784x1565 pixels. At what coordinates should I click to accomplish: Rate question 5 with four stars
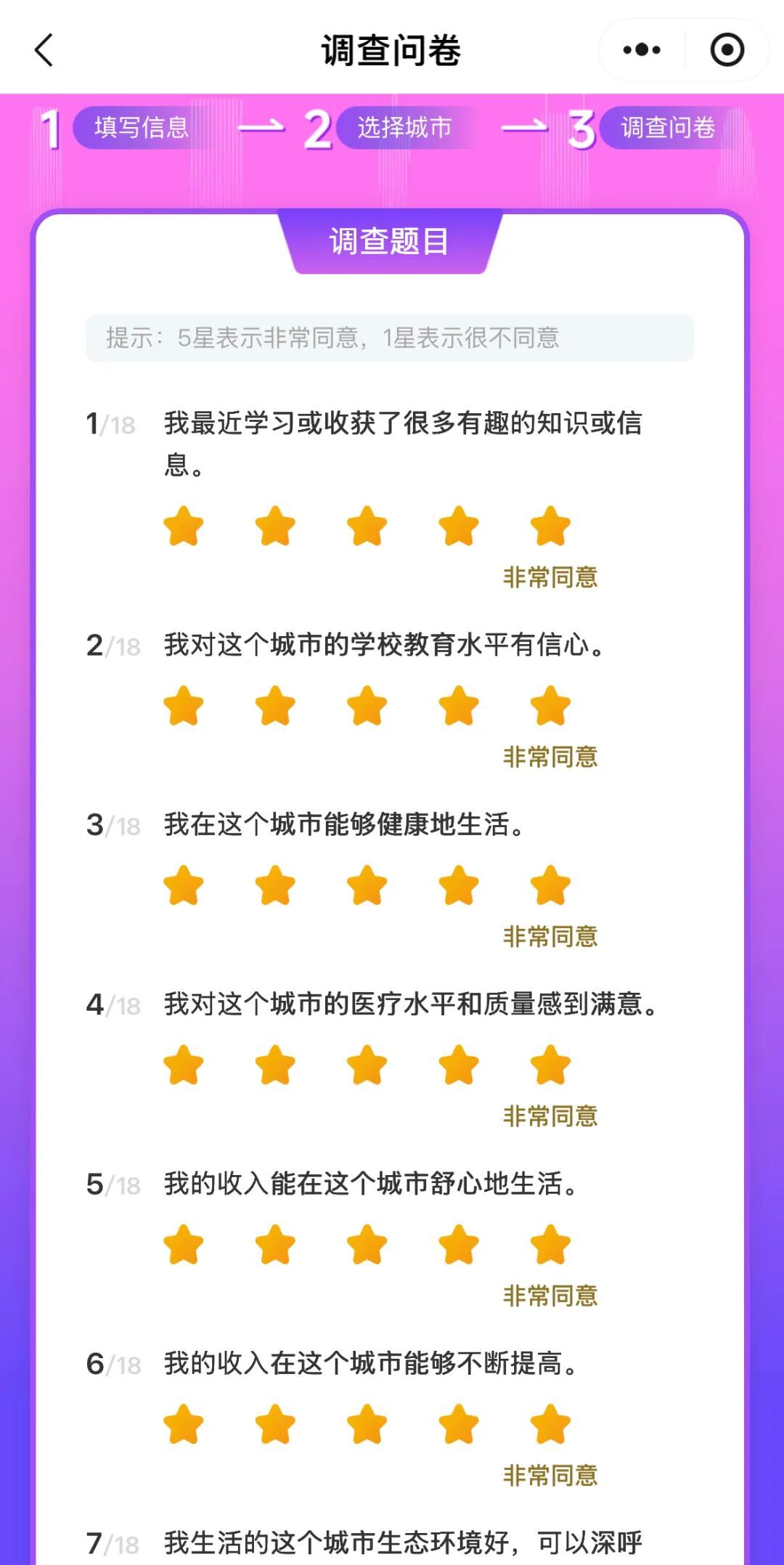tap(459, 1245)
